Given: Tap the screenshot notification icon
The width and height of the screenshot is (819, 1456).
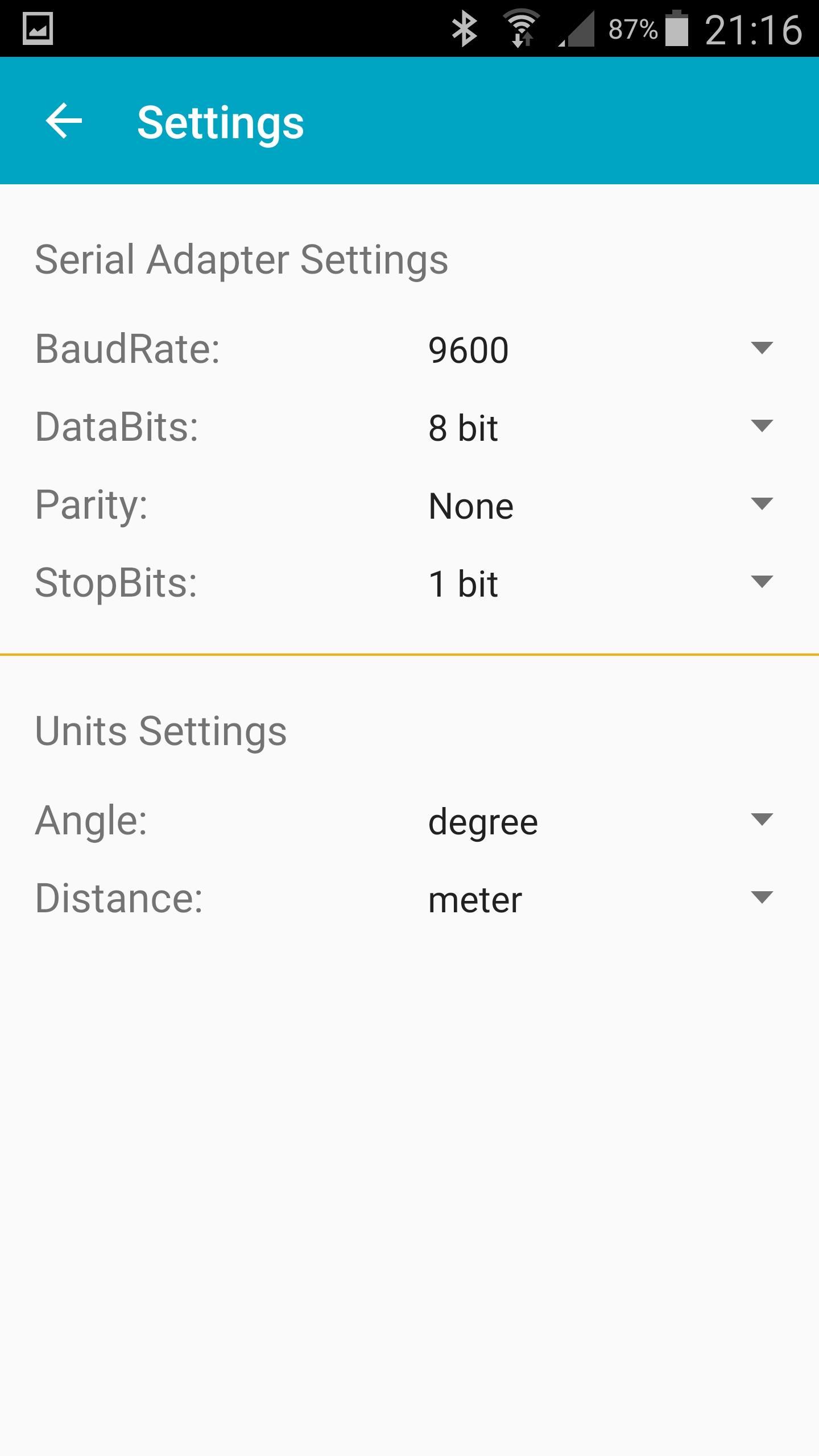Looking at the screenshot, I should click(39, 27).
